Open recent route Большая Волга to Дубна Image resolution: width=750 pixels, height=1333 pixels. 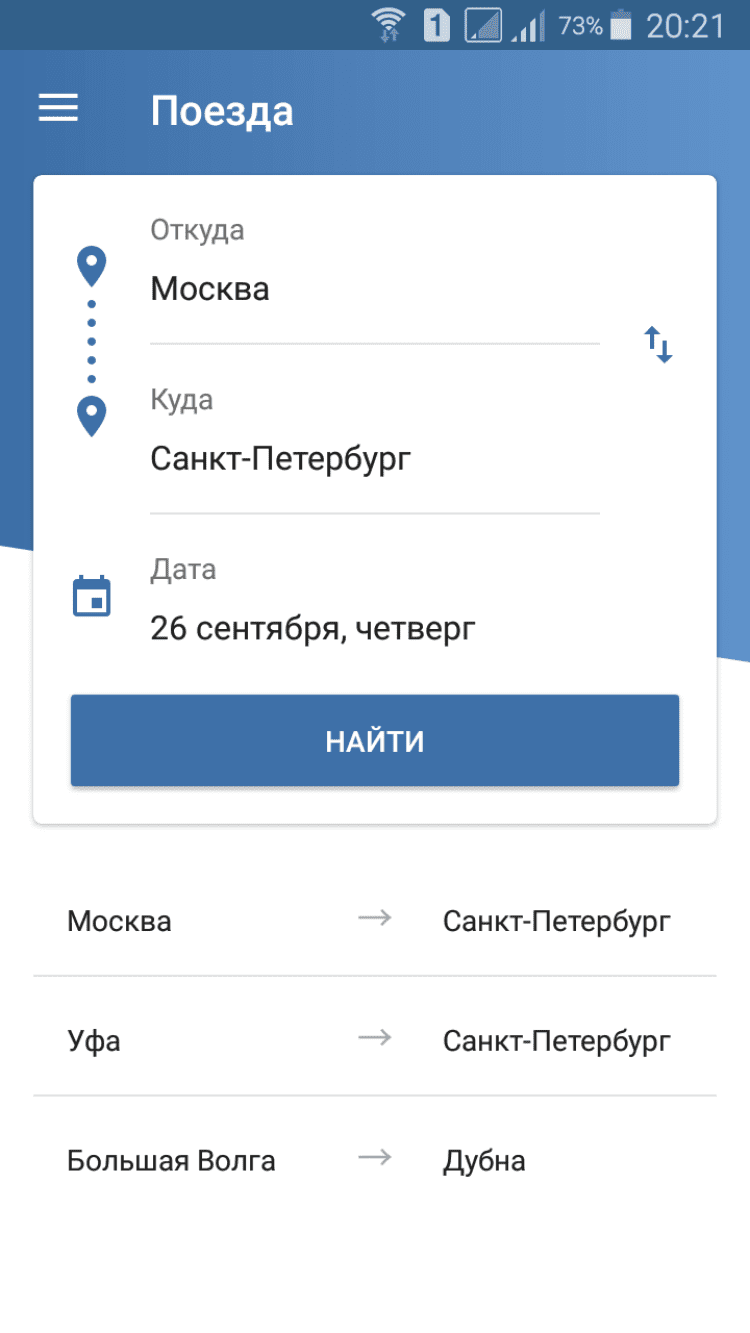click(374, 1161)
